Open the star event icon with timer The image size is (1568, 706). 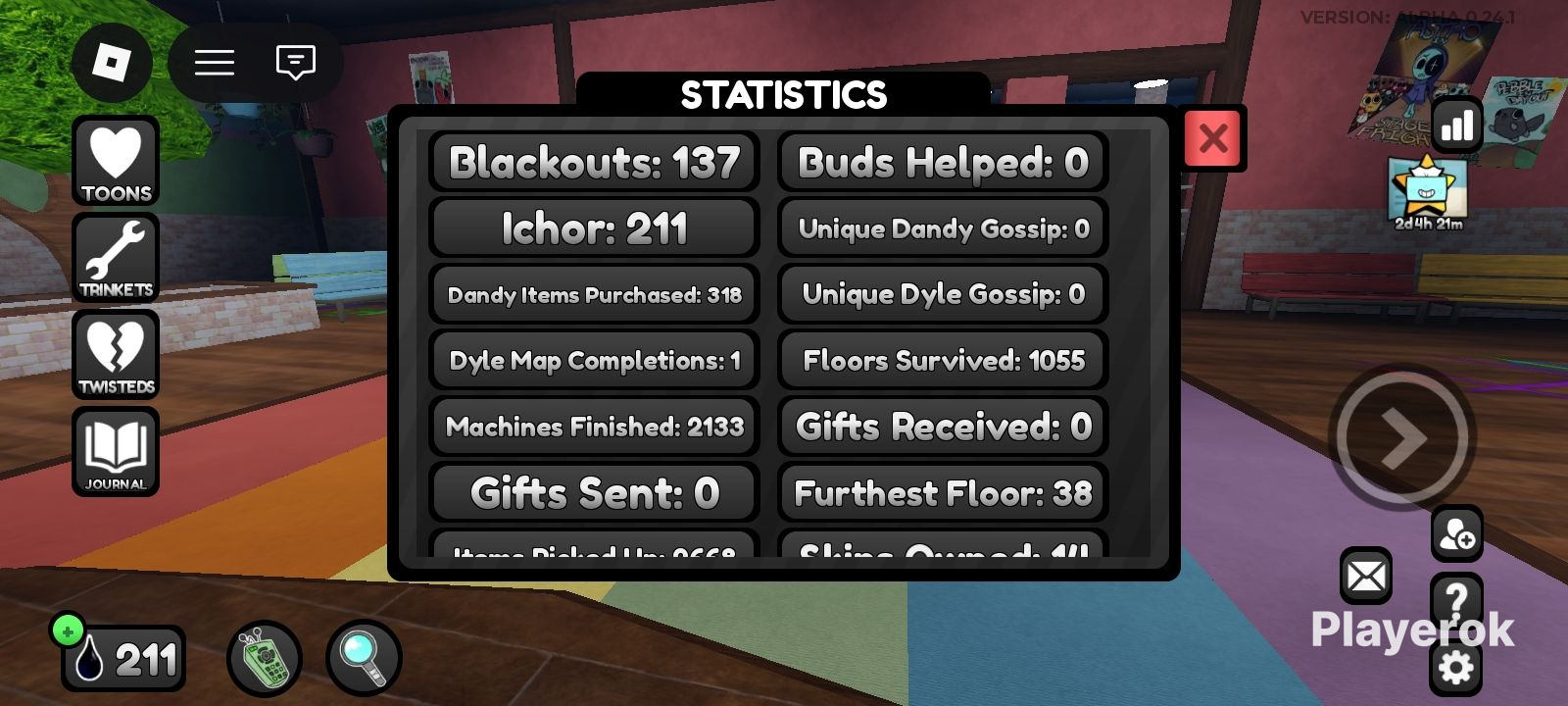pos(1428,192)
